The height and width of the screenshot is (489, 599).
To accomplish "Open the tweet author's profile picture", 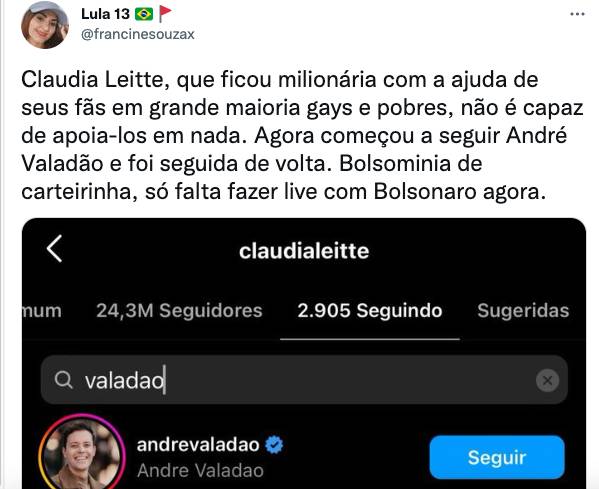I will (x=45, y=24).
